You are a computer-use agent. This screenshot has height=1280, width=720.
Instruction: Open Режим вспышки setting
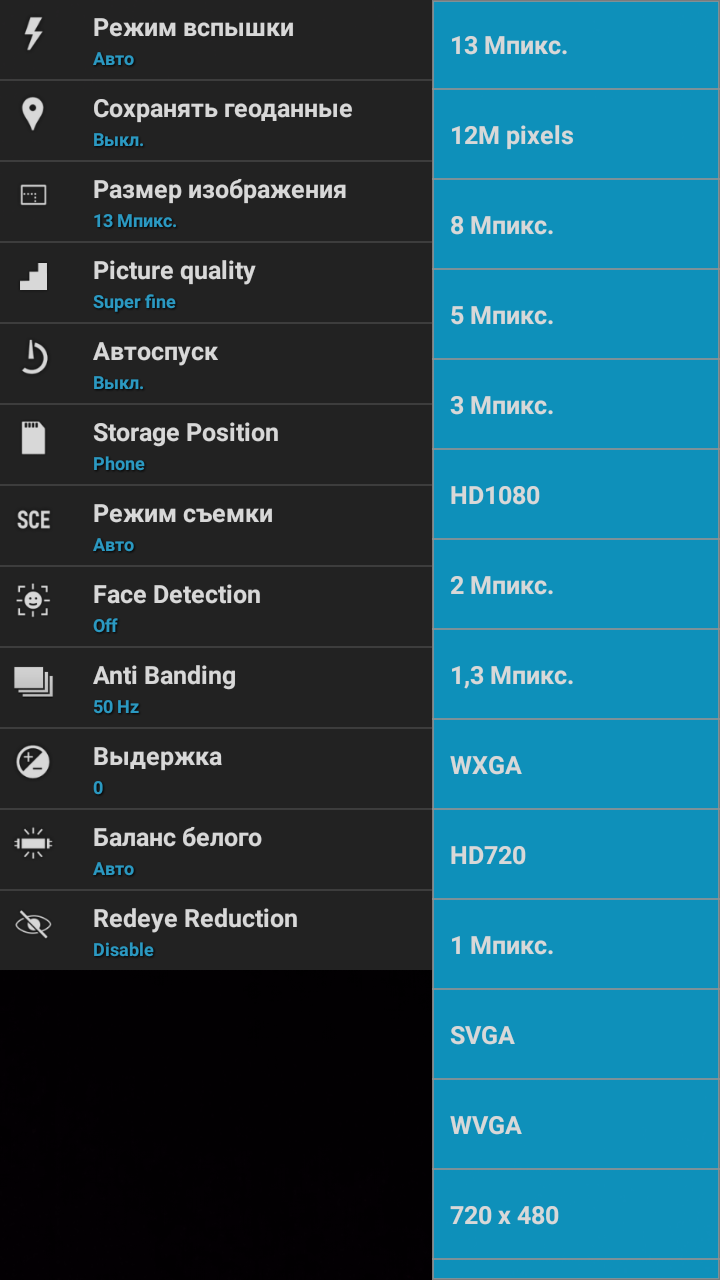coord(216,40)
